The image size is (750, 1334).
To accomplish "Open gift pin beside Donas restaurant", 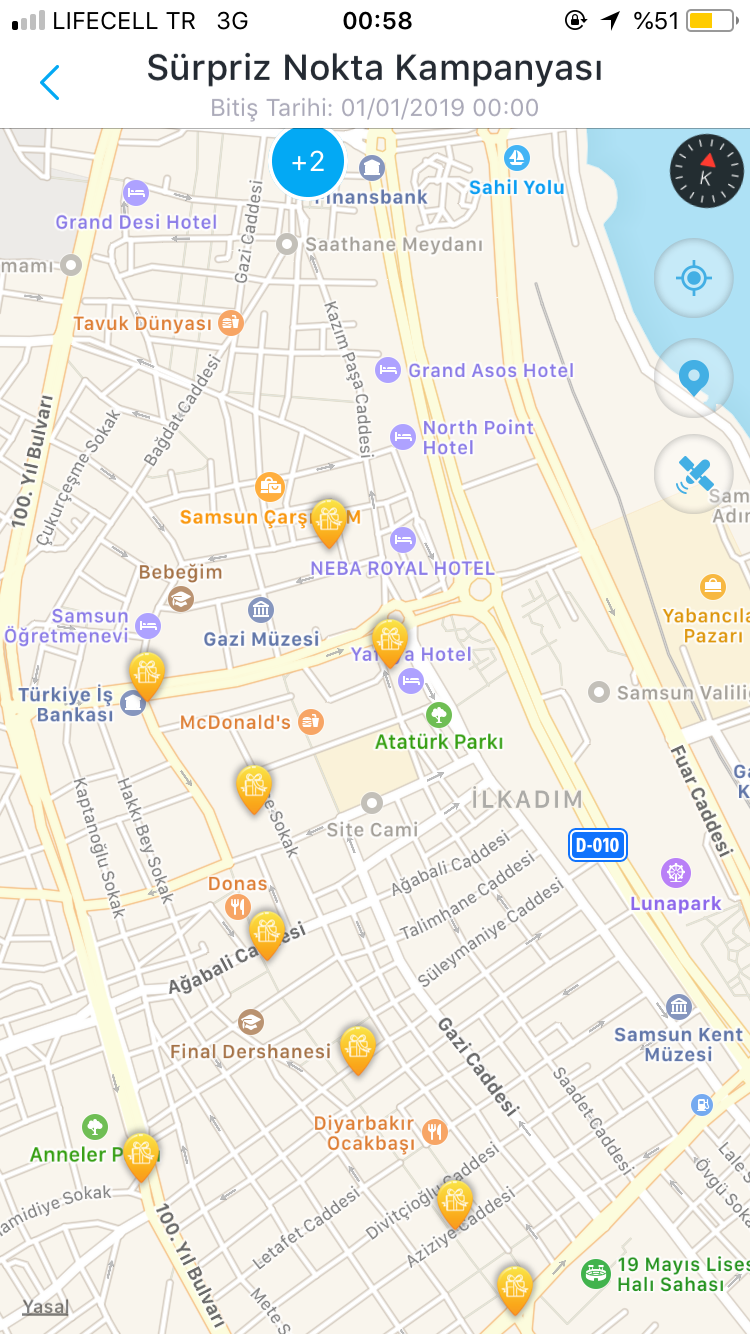I will (266, 936).
